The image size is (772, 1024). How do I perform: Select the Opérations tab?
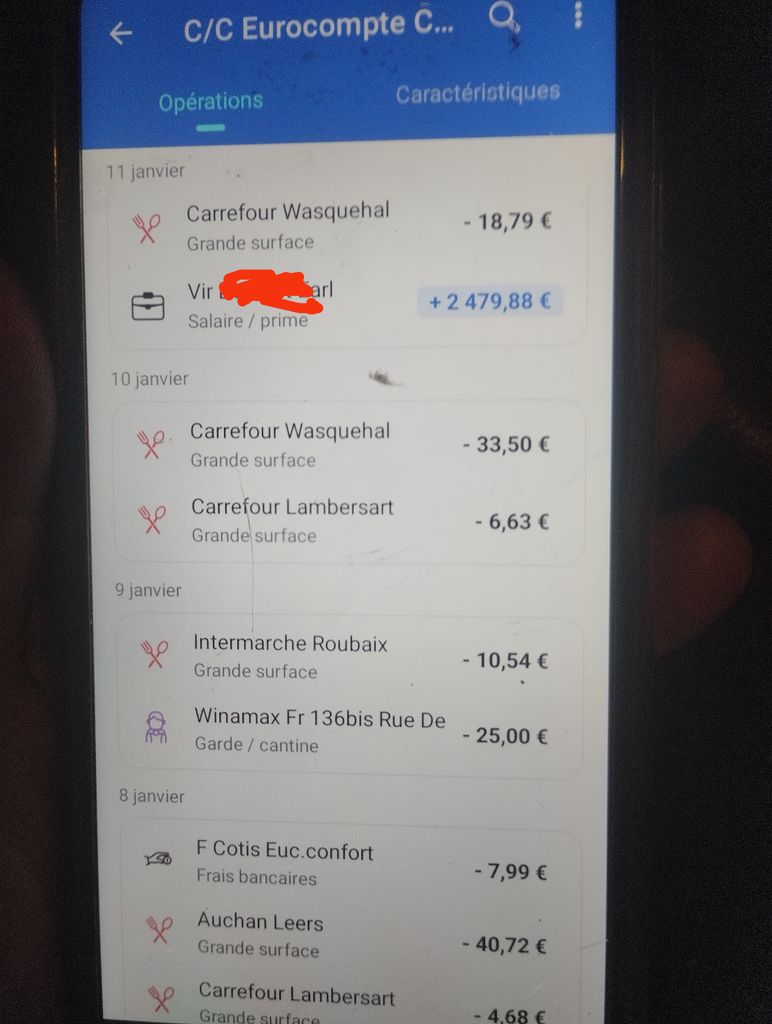click(210, 102)
